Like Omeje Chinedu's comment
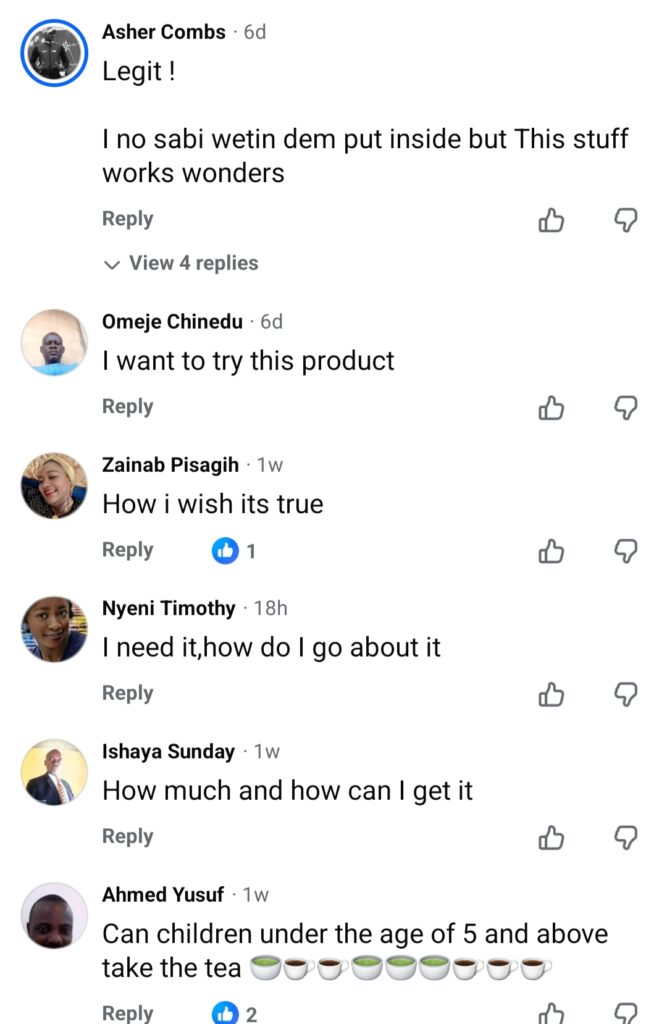 (x=551, y=407)
